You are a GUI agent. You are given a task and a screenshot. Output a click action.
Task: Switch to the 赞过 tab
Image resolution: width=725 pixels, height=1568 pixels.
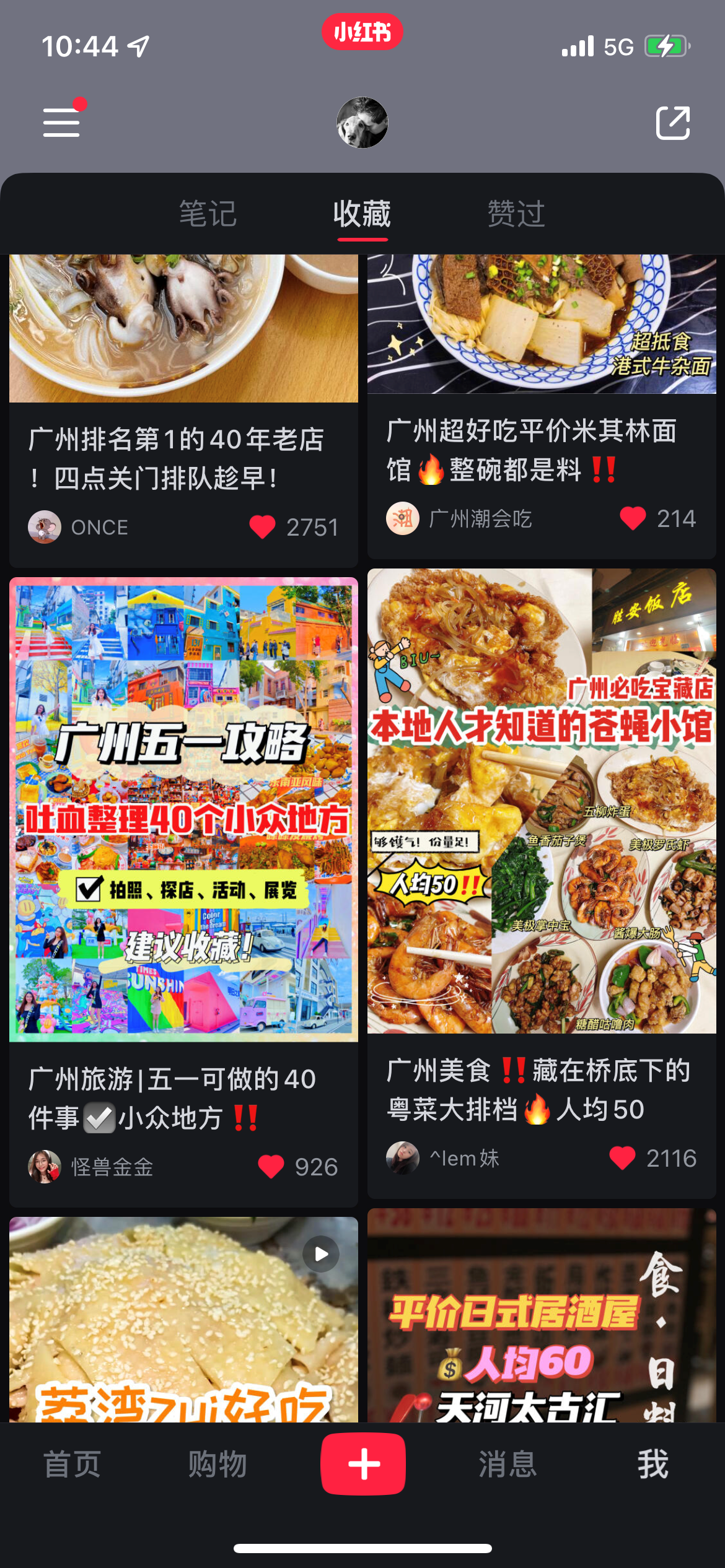click(516, 214)
